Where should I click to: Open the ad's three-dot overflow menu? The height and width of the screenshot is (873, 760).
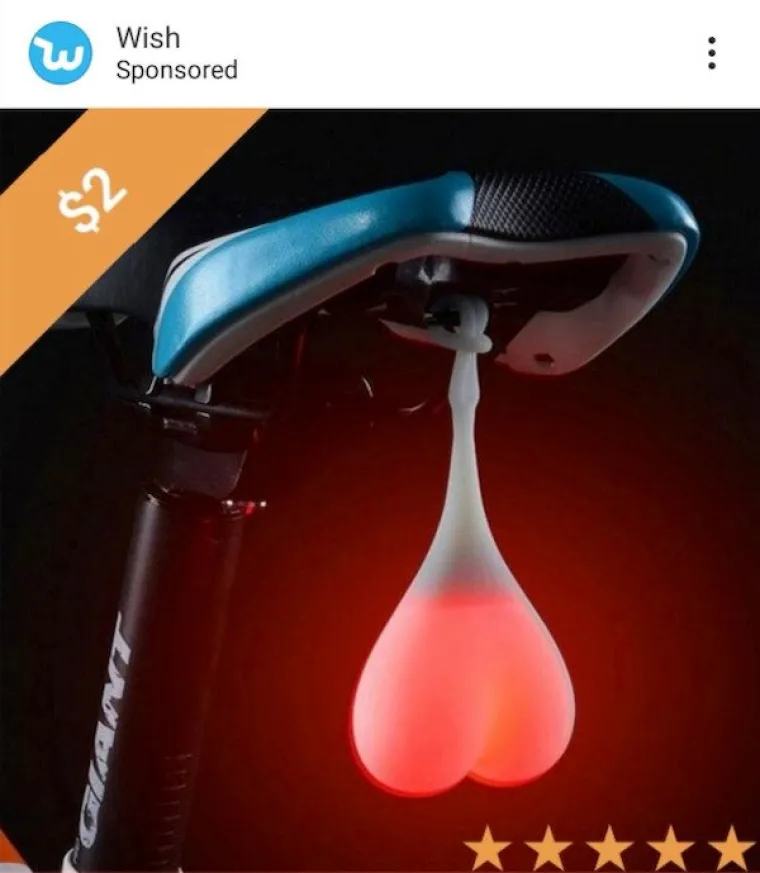(711, 53)
